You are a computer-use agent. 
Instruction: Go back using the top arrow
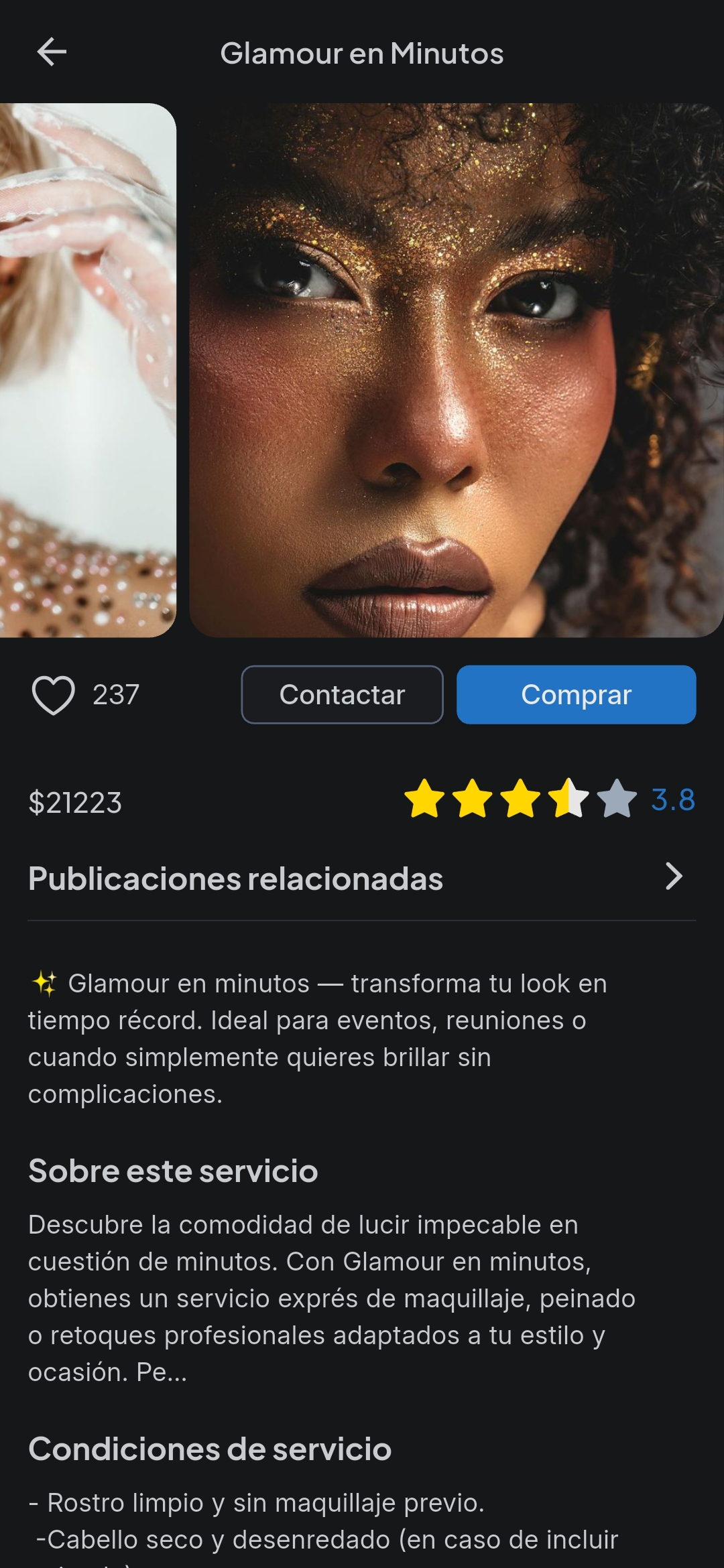coord(52,52)
